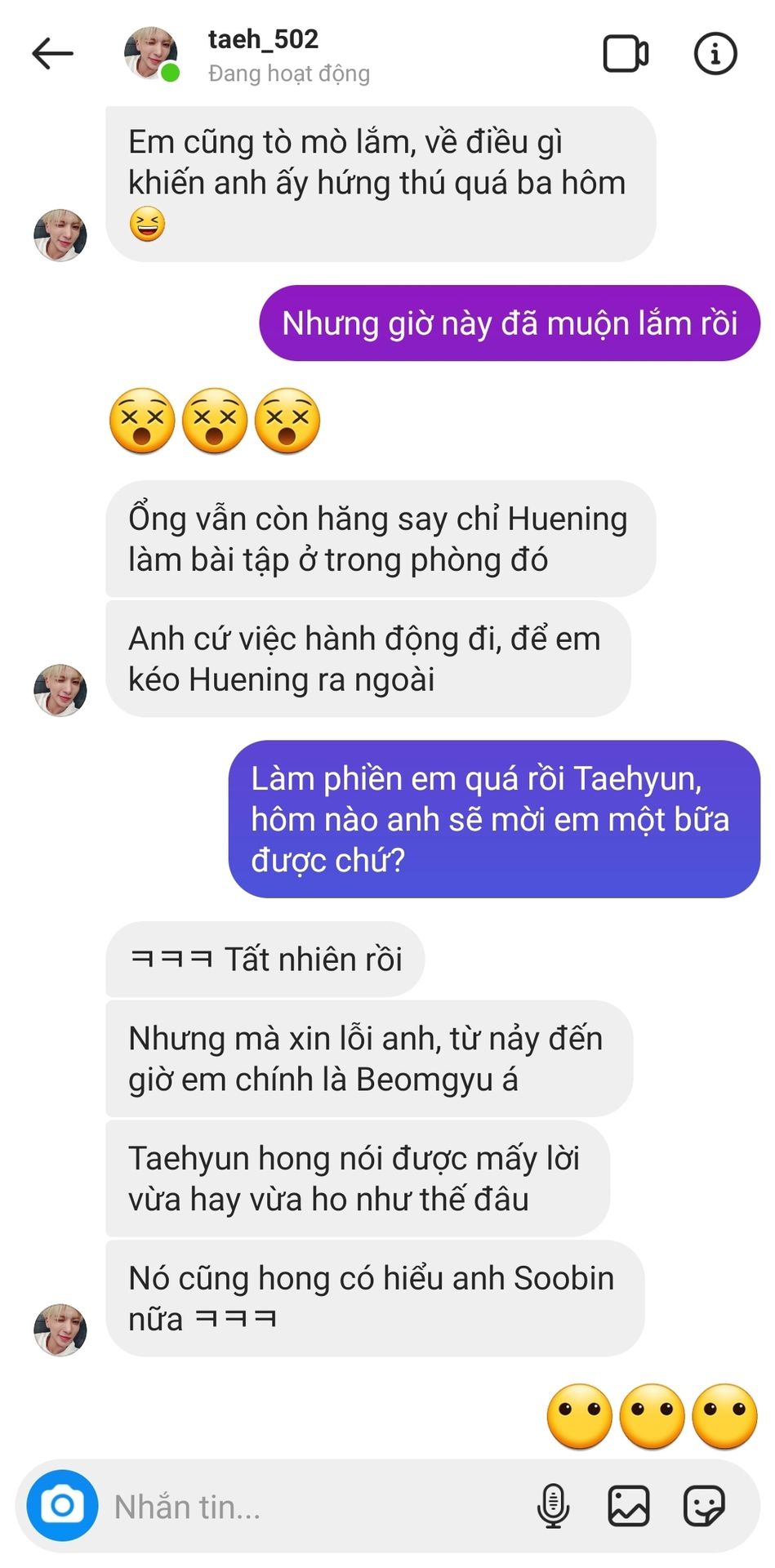Image resolution: width=775 pixels, height=1568 pixels.
Task: Choose an image from the gallery
Action: 628,1505
